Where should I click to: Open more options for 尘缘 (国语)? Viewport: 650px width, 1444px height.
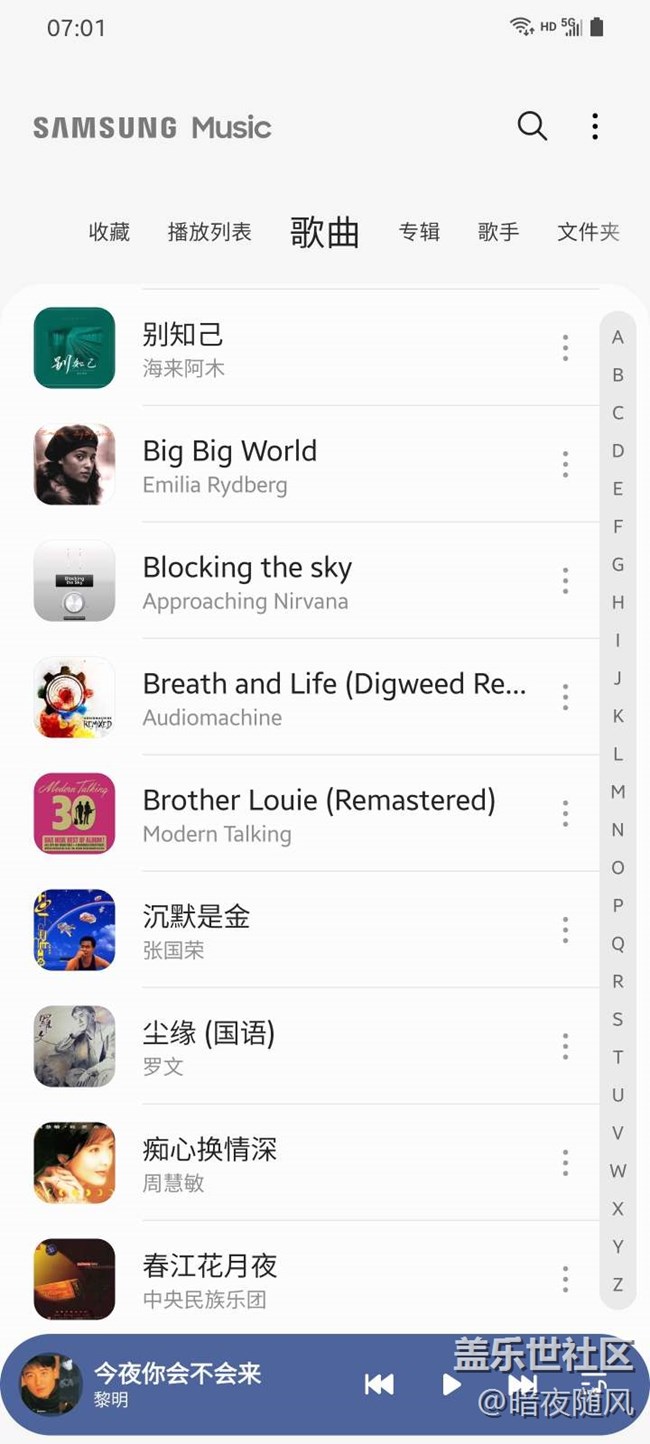point(565,1046)
